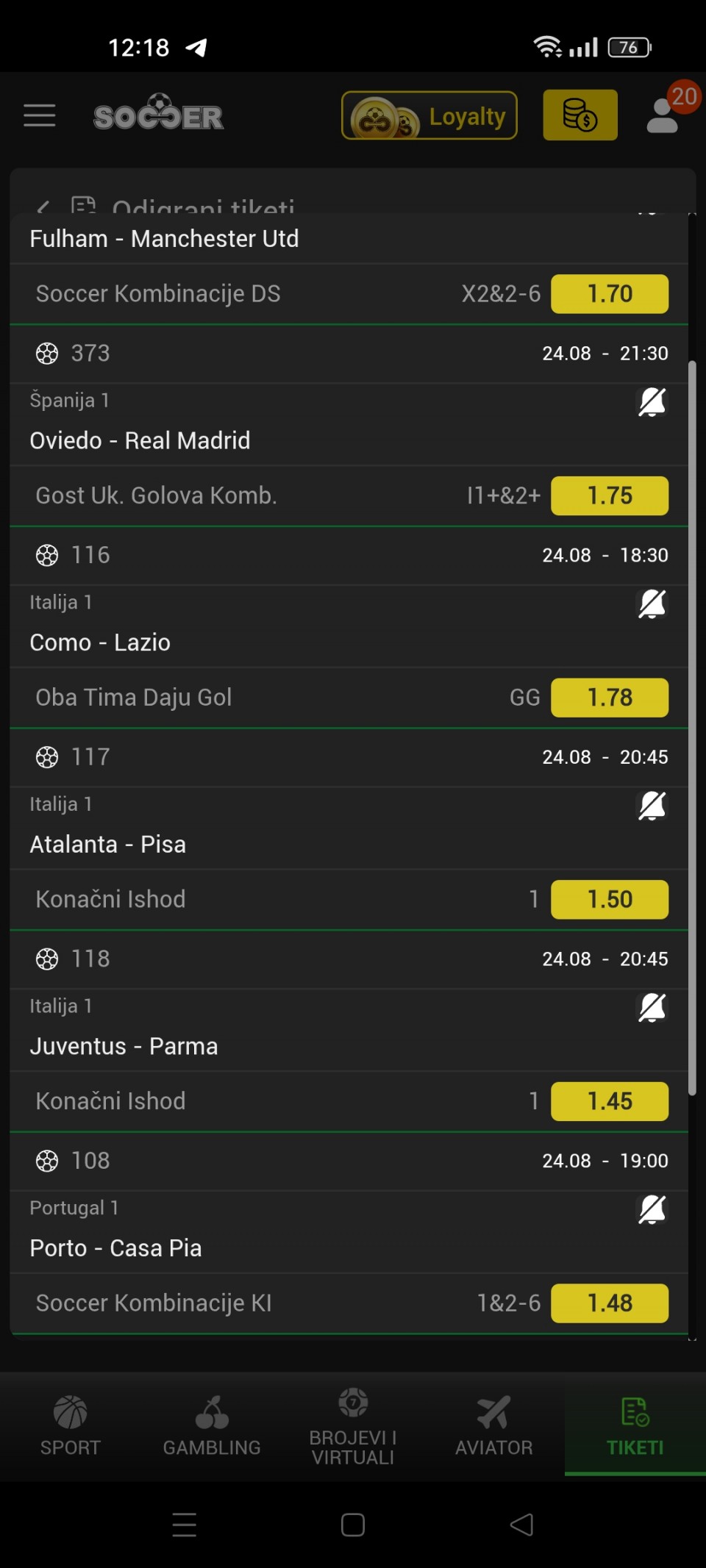
Task: Switch to the Sport tab
Action: point(71,1425)
